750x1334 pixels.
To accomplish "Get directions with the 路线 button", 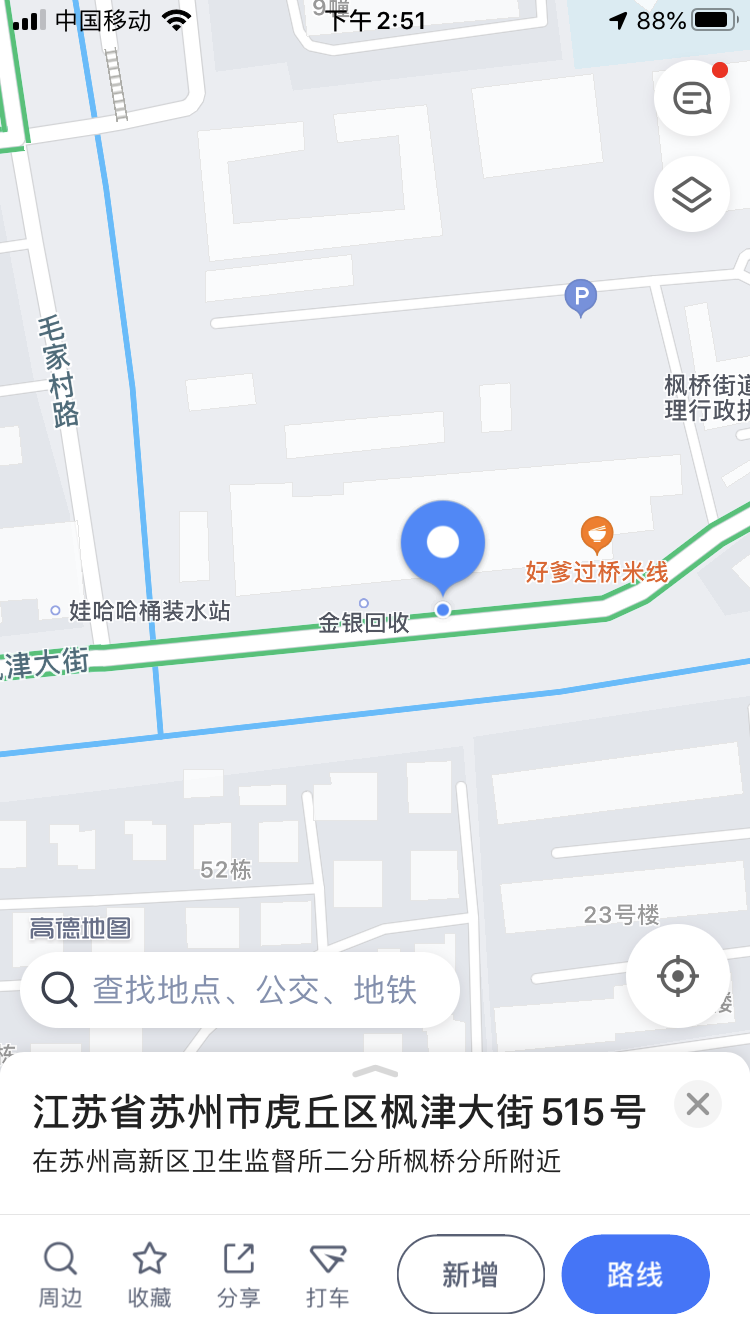I will click(635, 1274).
